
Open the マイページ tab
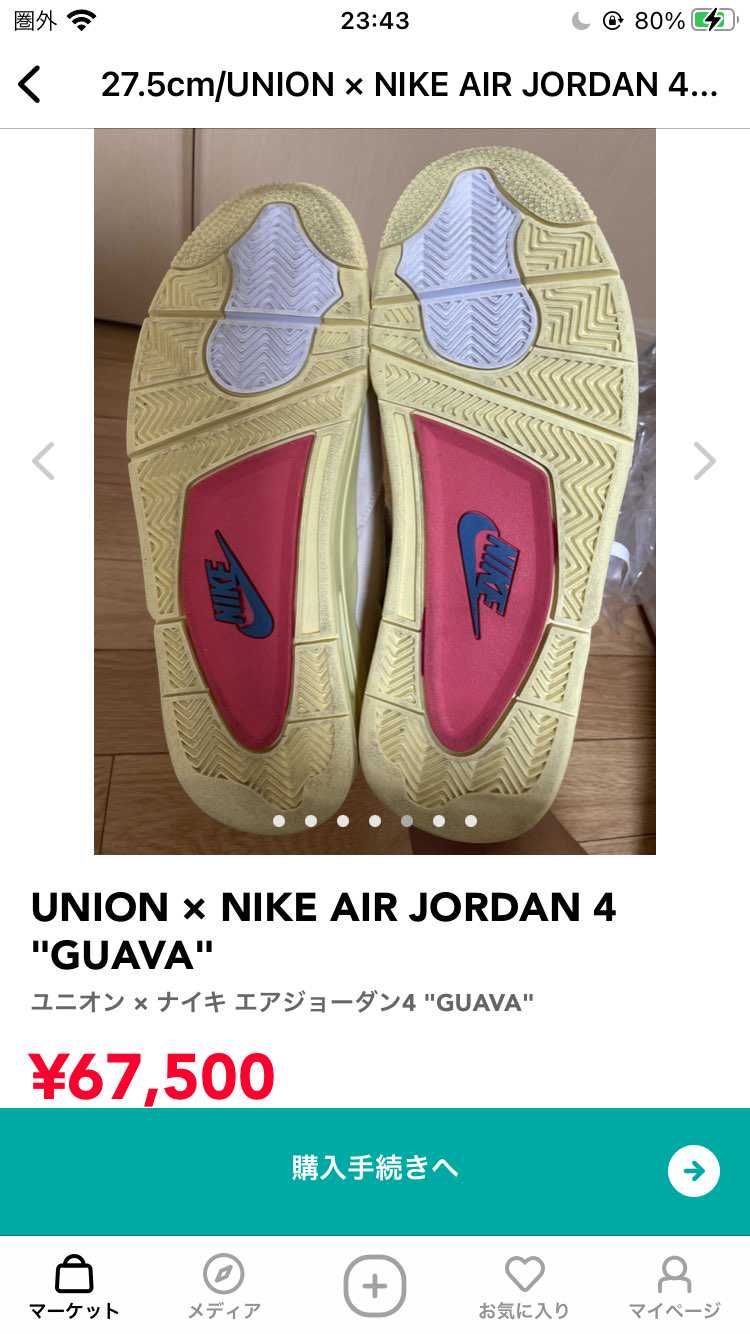point(674,1288)
